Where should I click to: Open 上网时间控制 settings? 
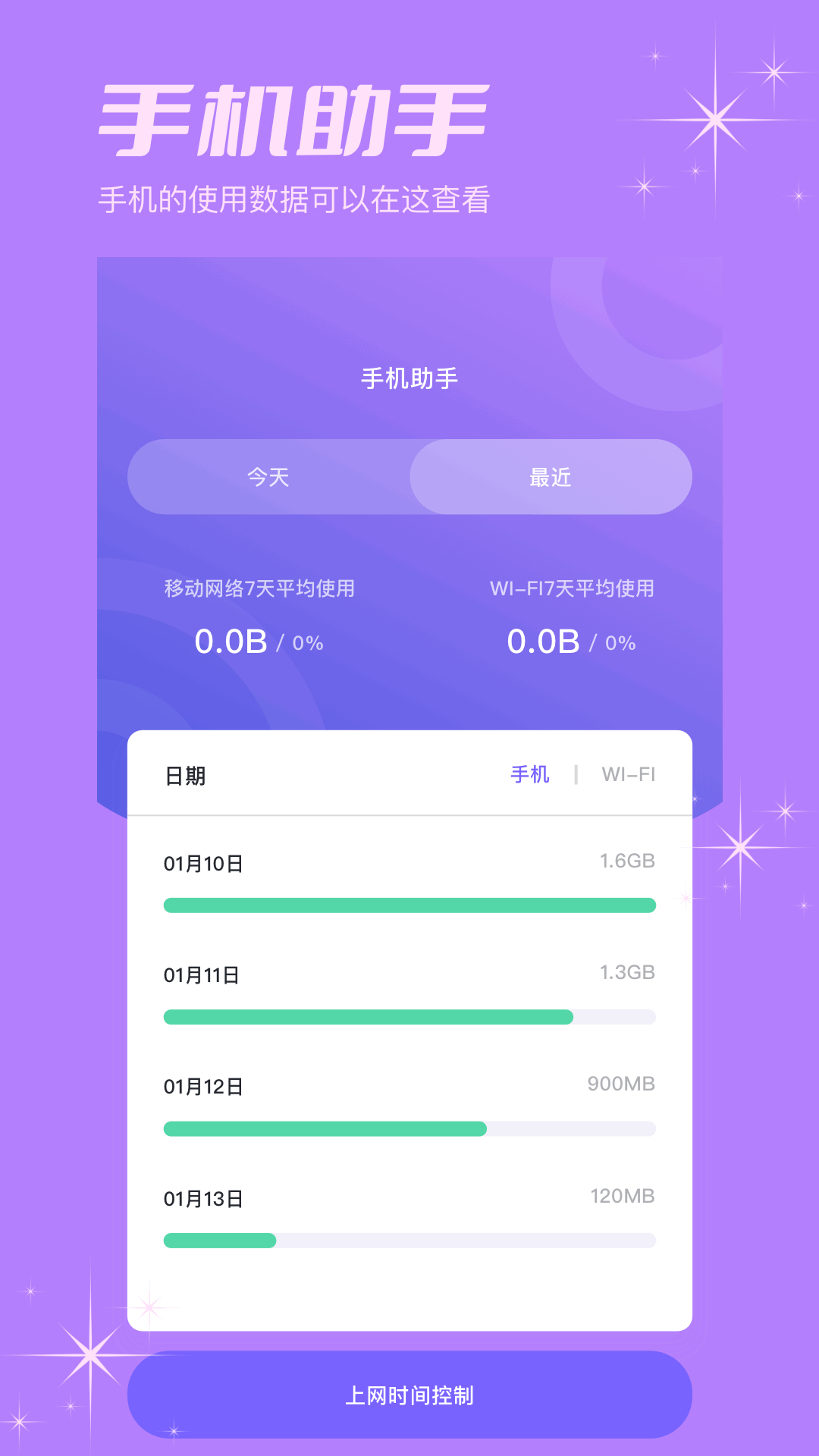point(409,1395)
